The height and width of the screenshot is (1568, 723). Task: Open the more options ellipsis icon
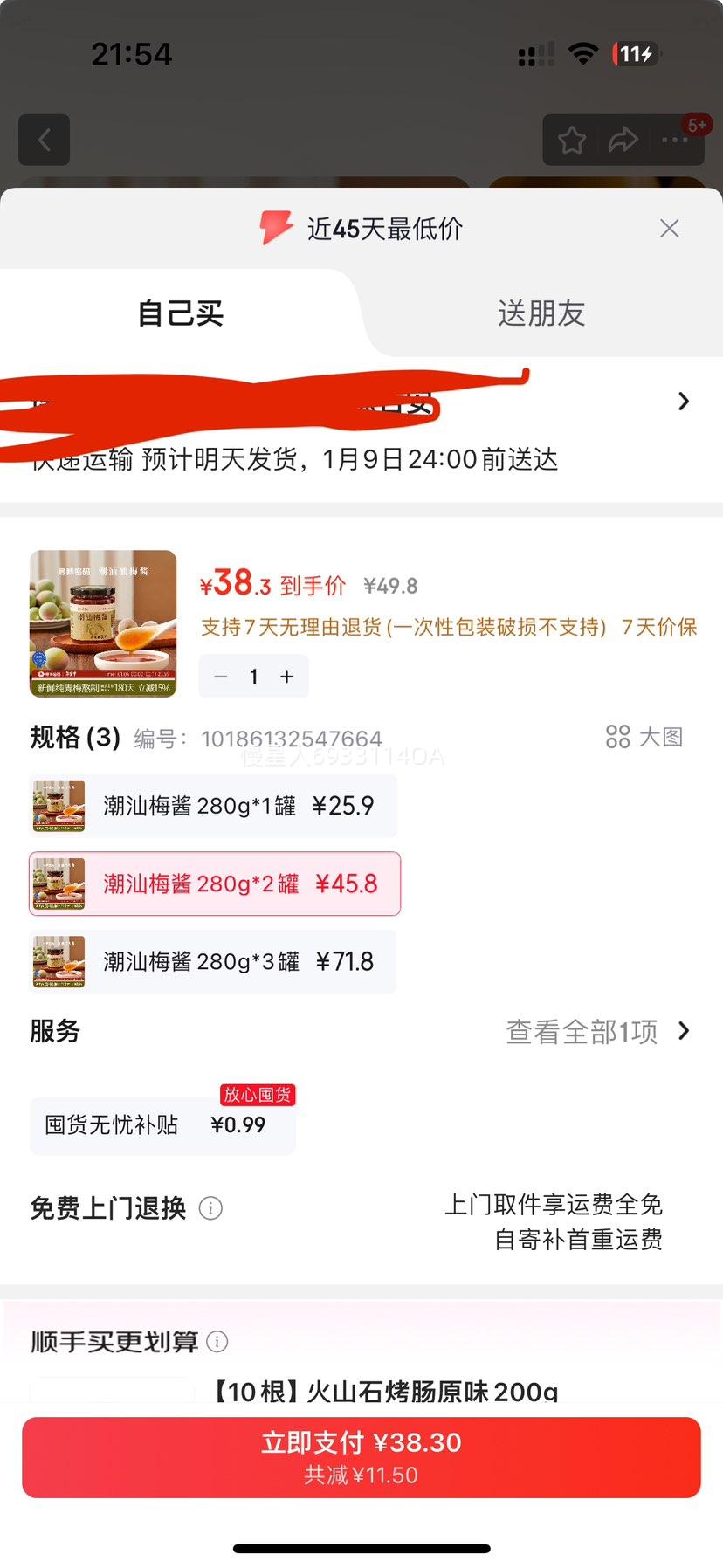[677, 140]
